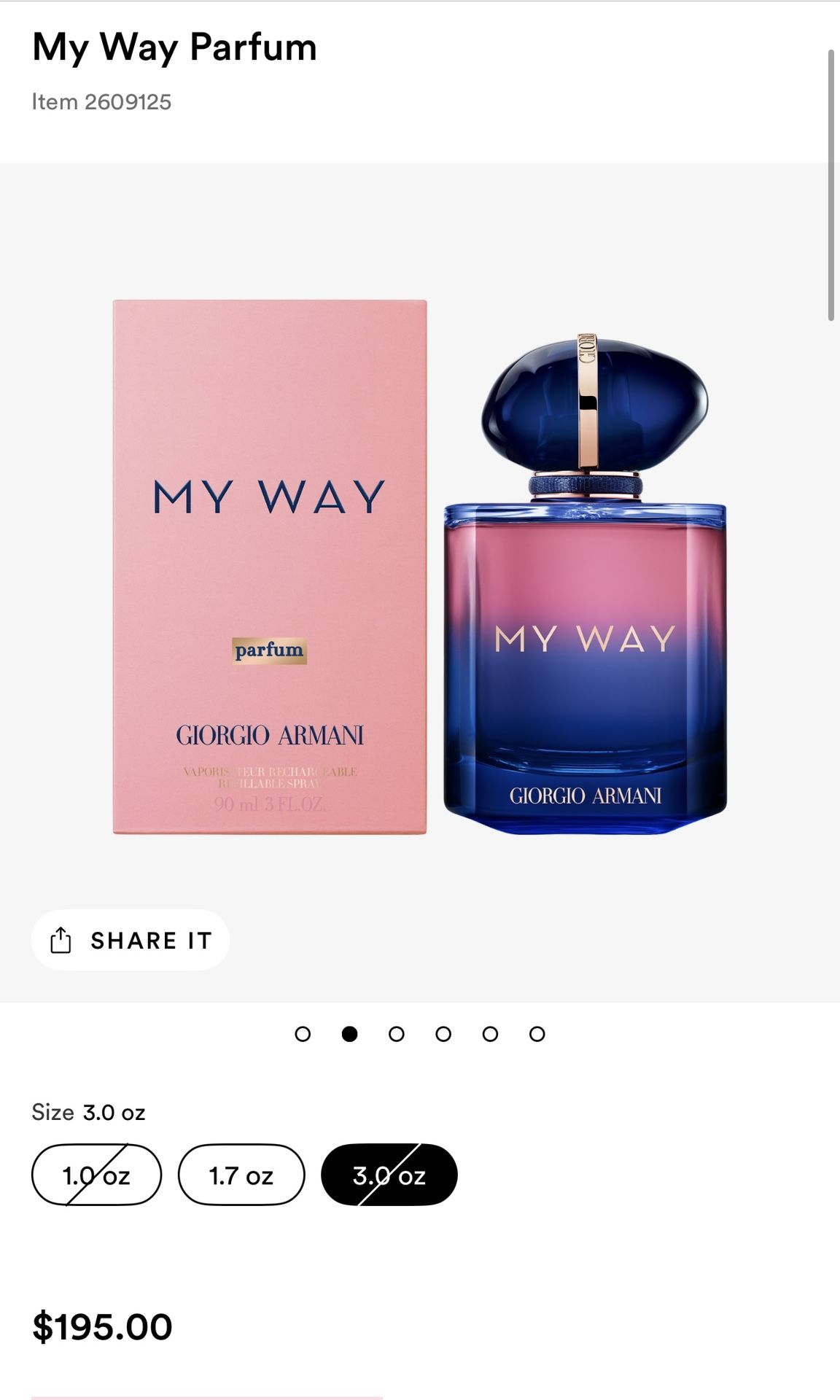This screenshot has width=840, height=1400.
Task: Tap the Item 2609125 text
Action: [102, 102]
